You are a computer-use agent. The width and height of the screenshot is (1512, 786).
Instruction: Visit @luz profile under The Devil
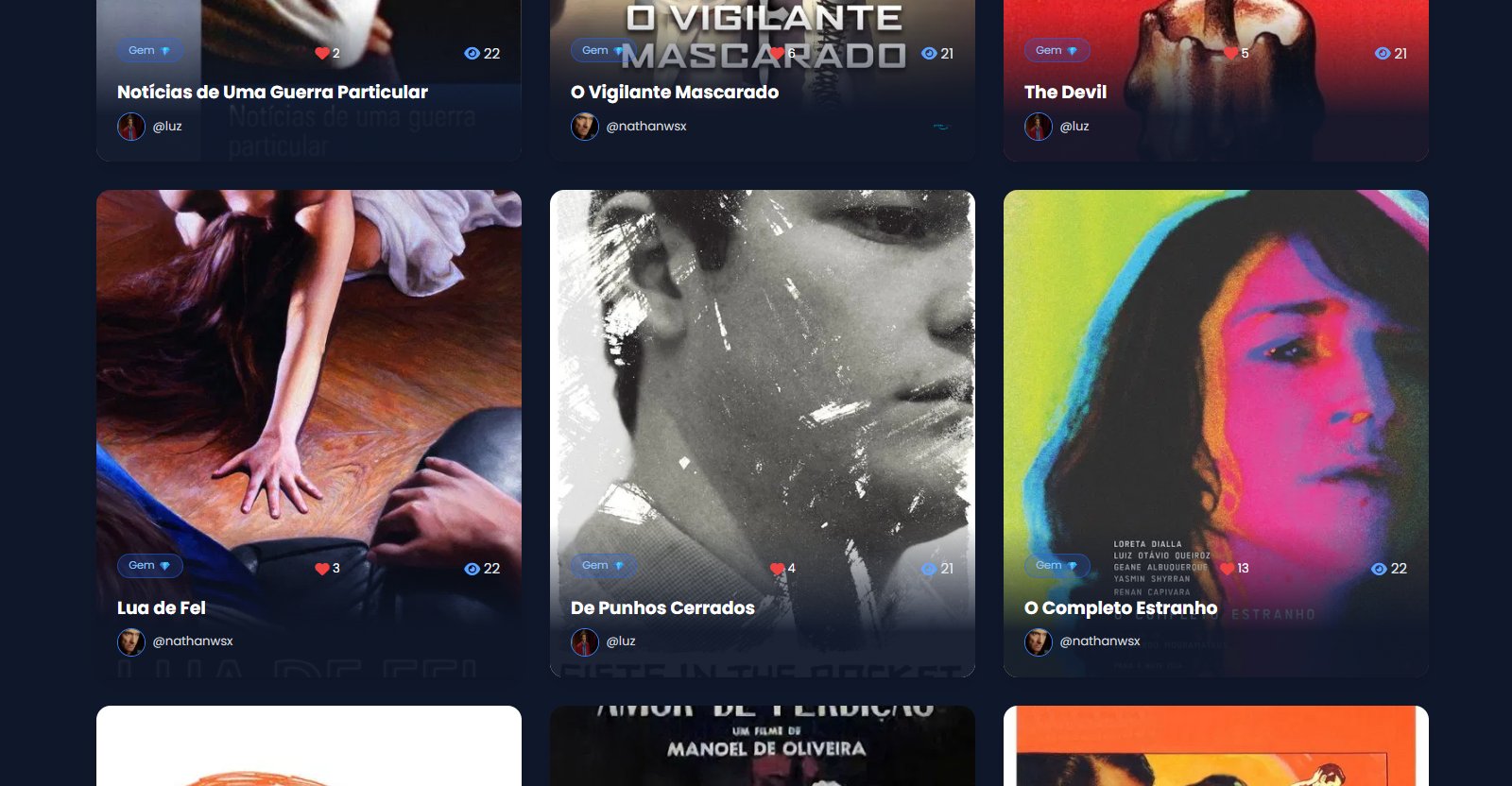(1074, 127)
